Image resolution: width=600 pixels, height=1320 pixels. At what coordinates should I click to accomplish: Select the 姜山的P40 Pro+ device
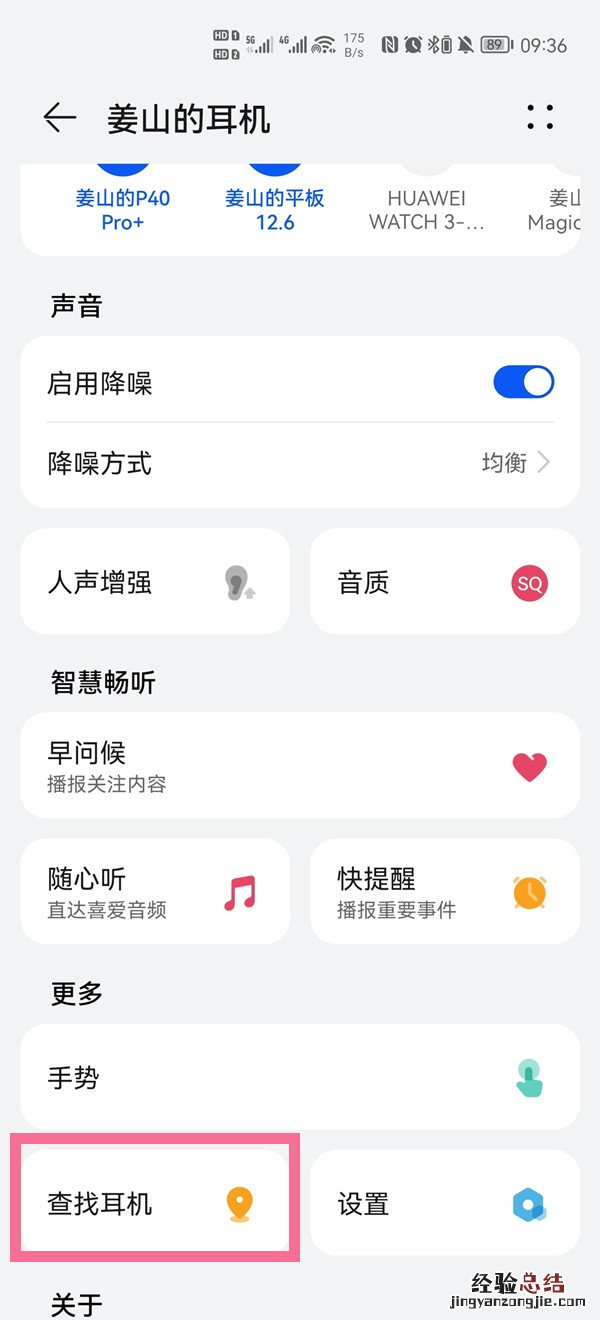coord(123,208)
